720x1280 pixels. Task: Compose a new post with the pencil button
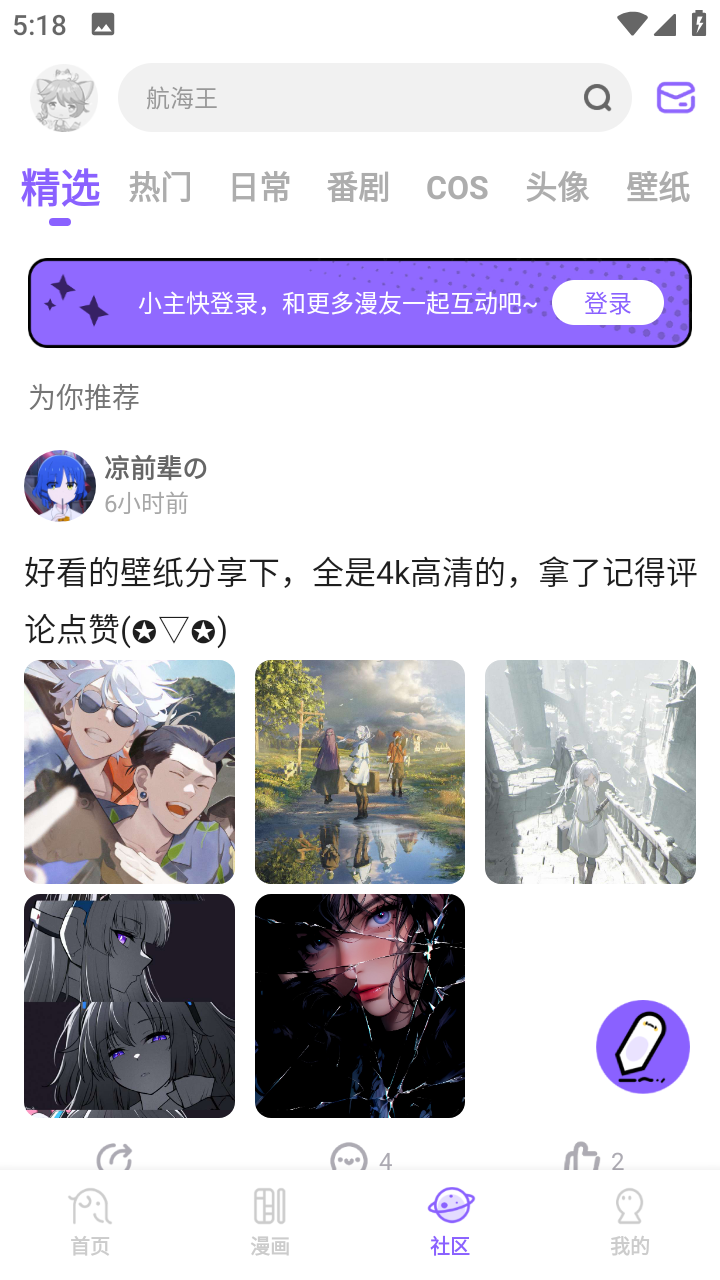[x=643, y=1047]
